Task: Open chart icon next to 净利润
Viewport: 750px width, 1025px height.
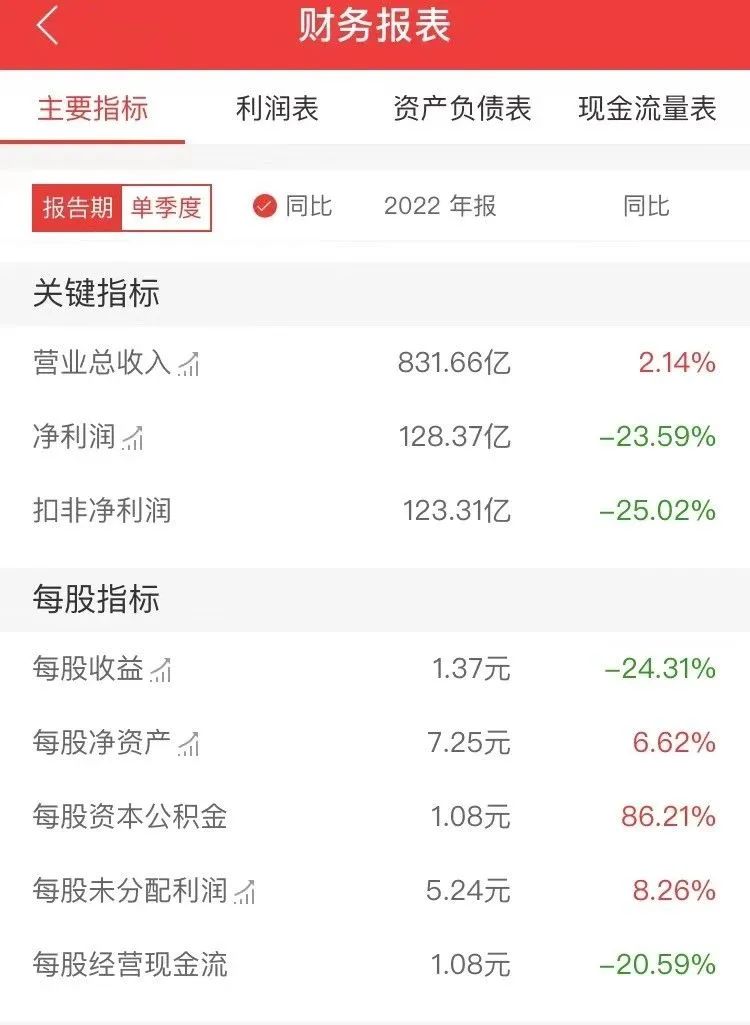Action: [x=133, y=438]
